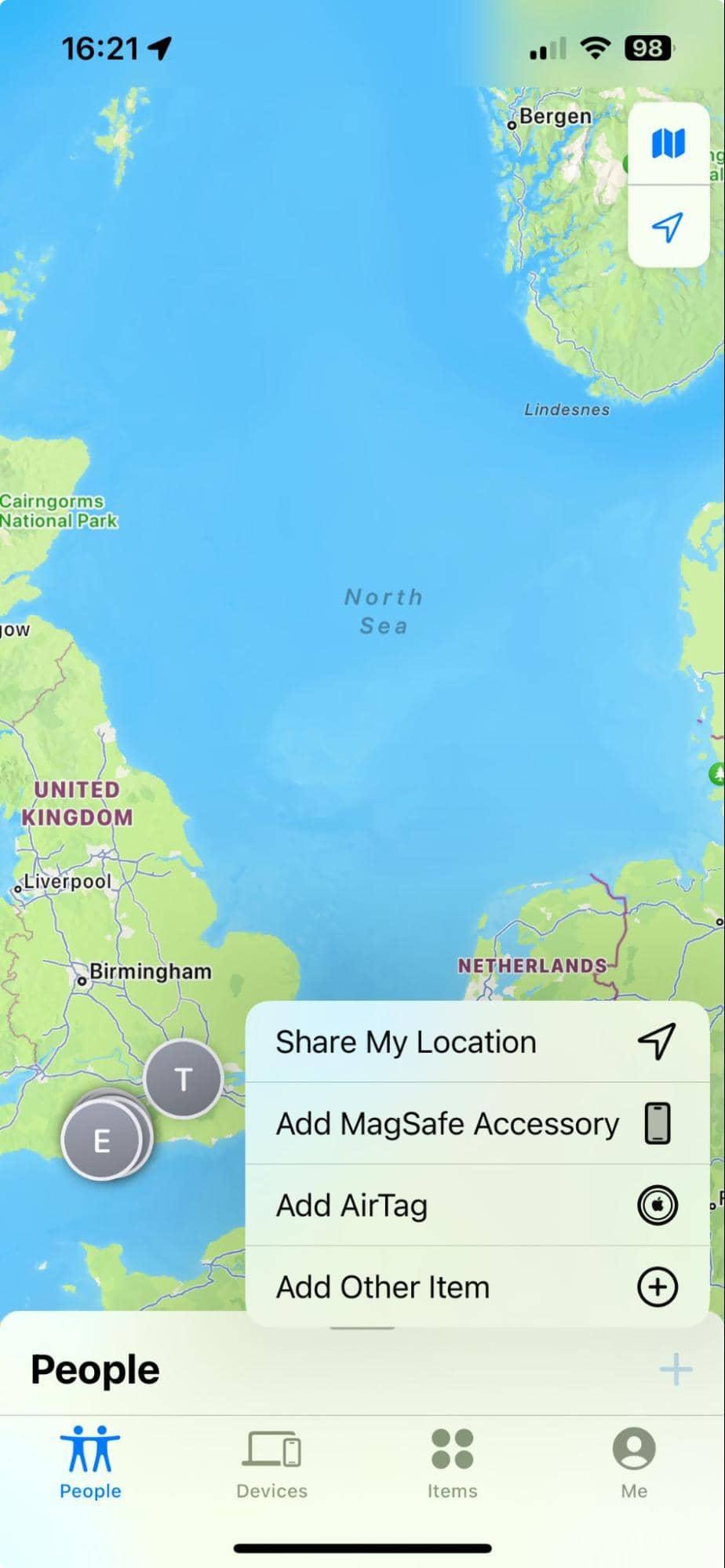Tap the plus button beside People
Screen dimensions: 725x1568
point(676,1370)
